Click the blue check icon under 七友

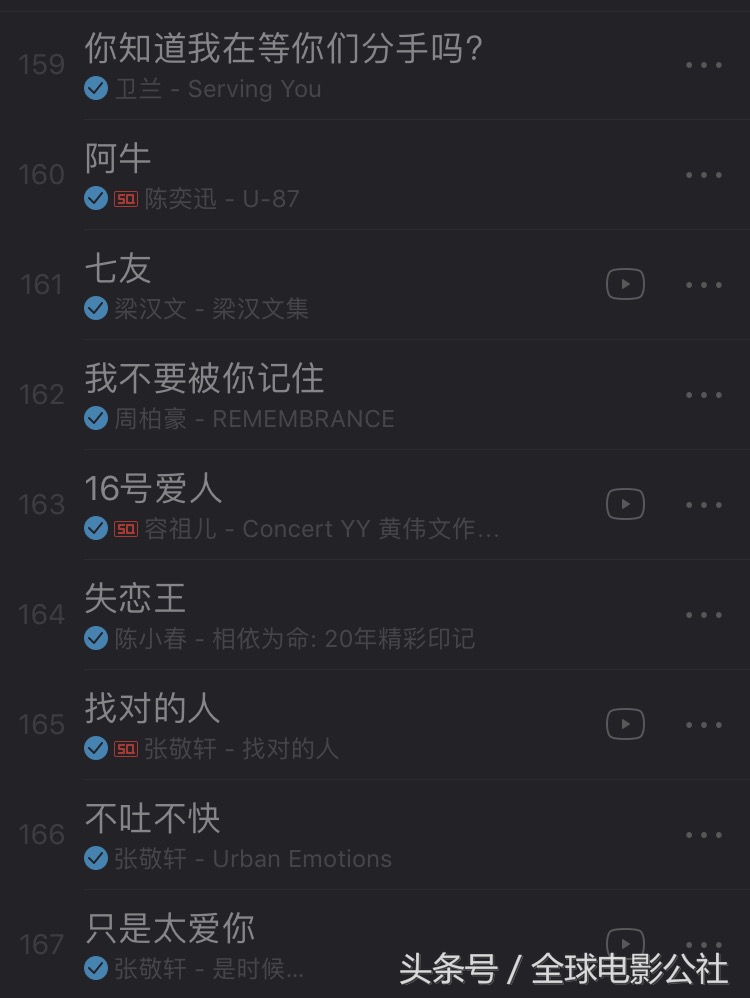point(95,309)
